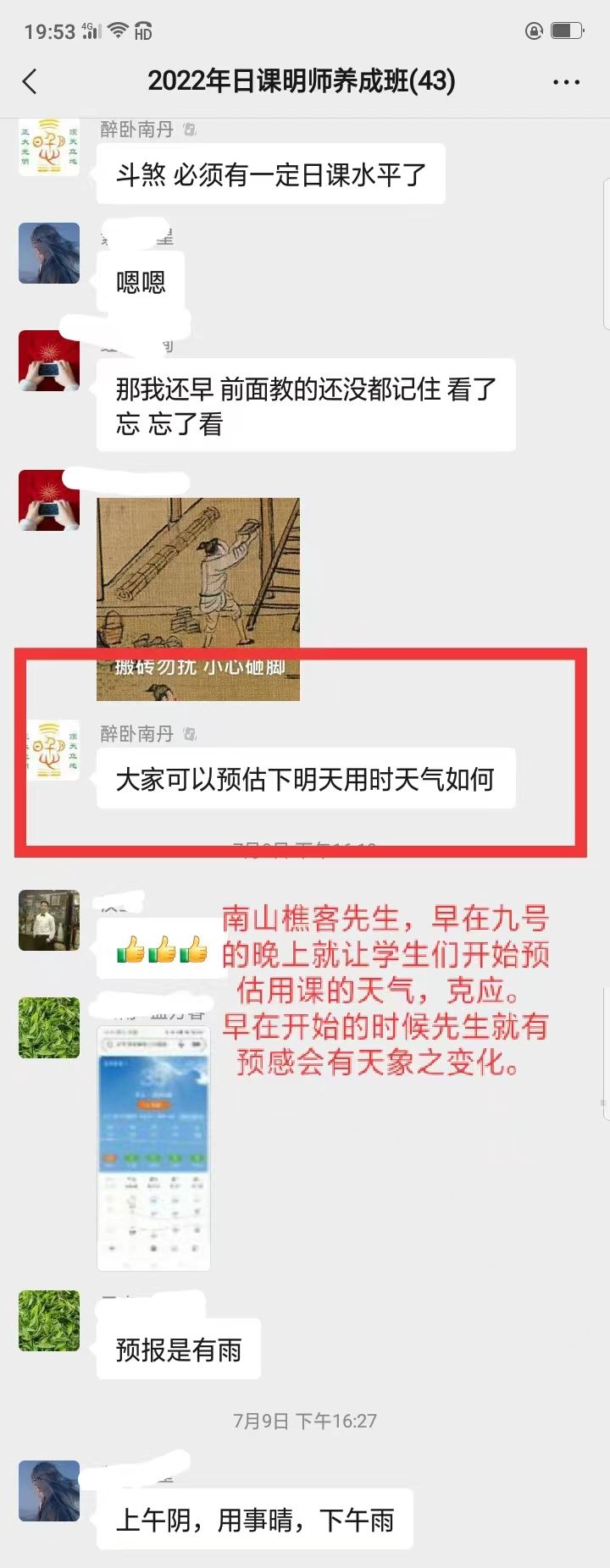Go back from the group chat
610x1568 pixels.
coord(30,82)
